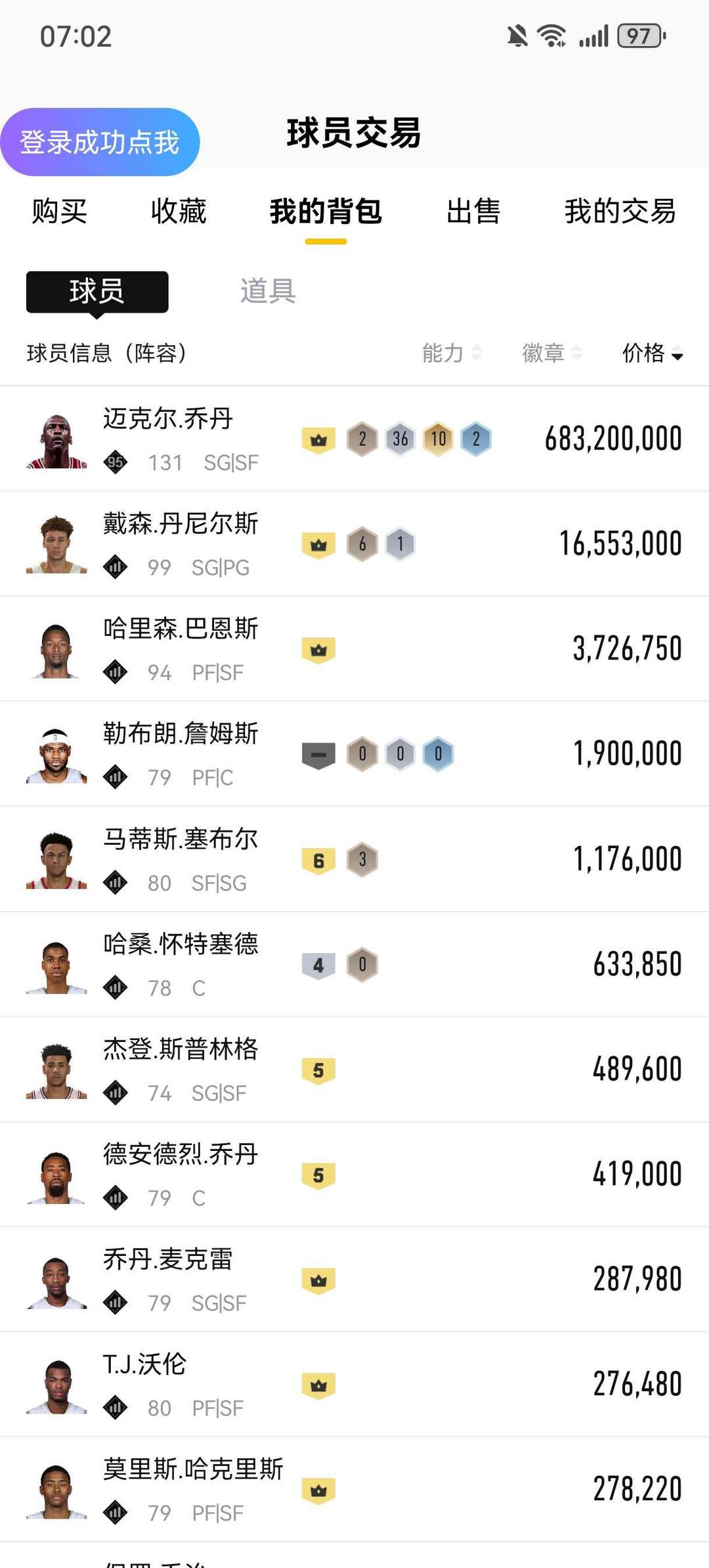Select player 马蒂斯.塞布尔
The width and height of the screenshot is (709, 1568).
pyautogui.click(x=354, y=859)
